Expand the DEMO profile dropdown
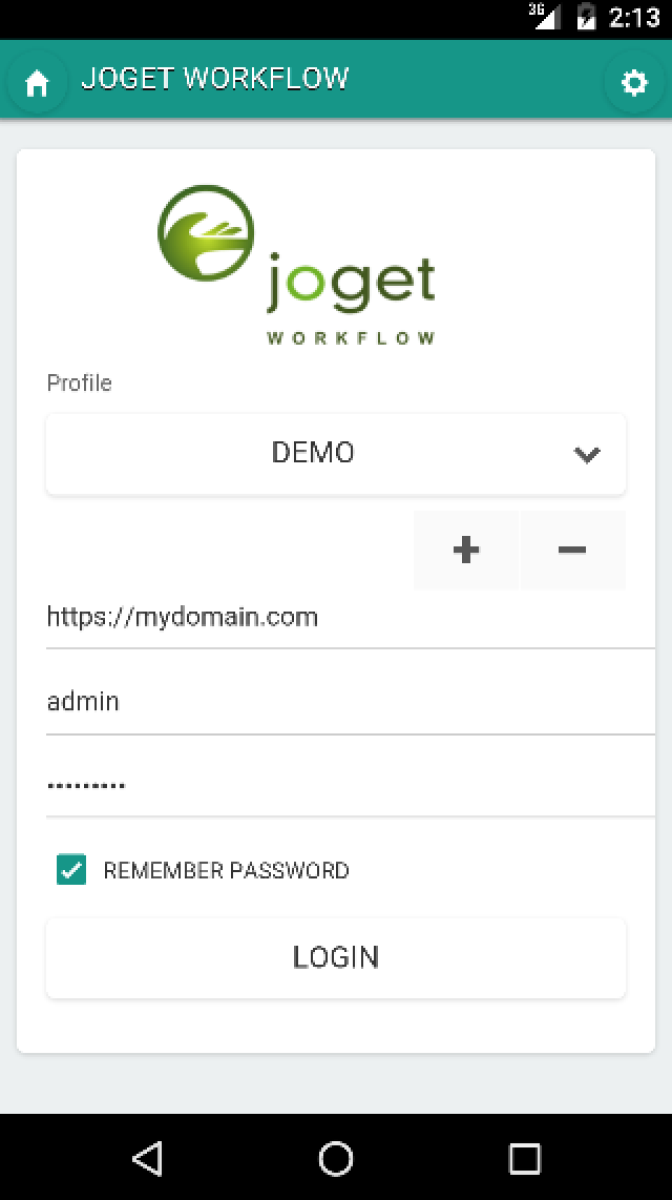Image resolution: width=672 pixels, height=1200 pixels. coord(336,453)
